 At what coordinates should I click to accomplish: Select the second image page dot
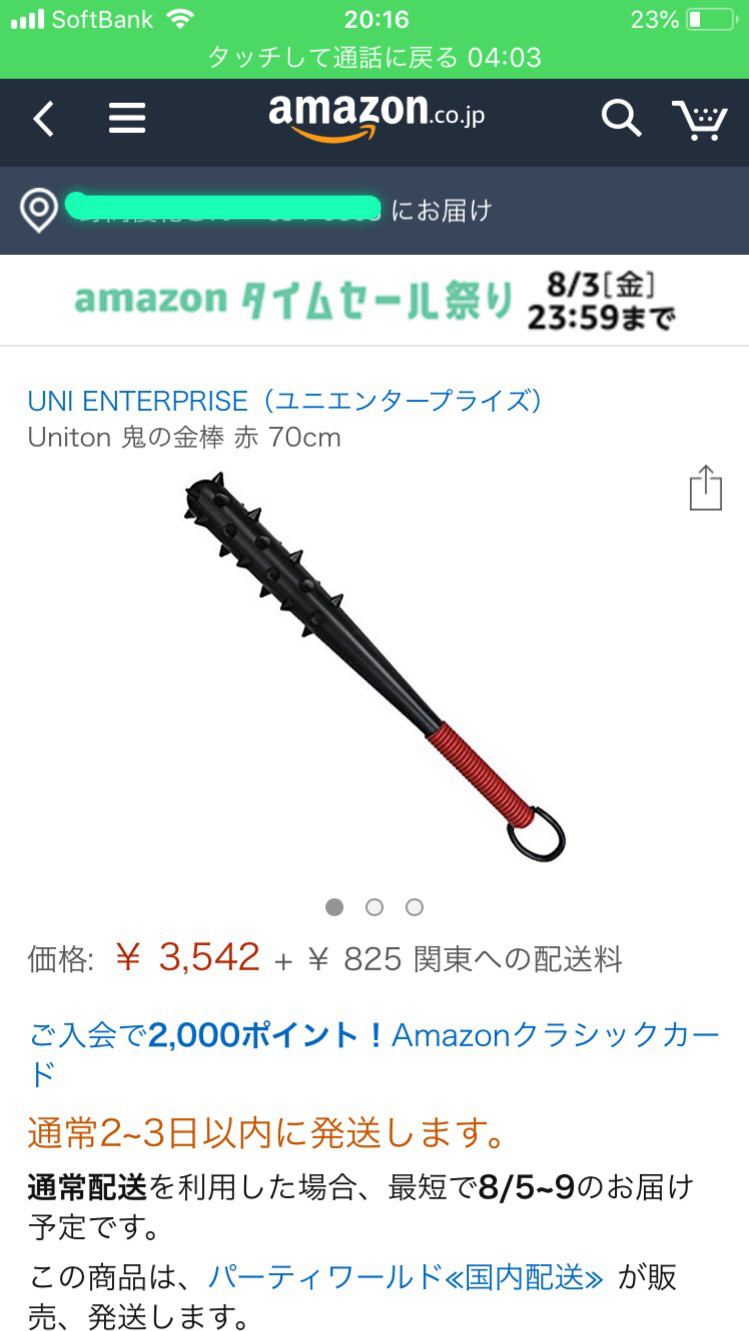[x=375, y=907]
